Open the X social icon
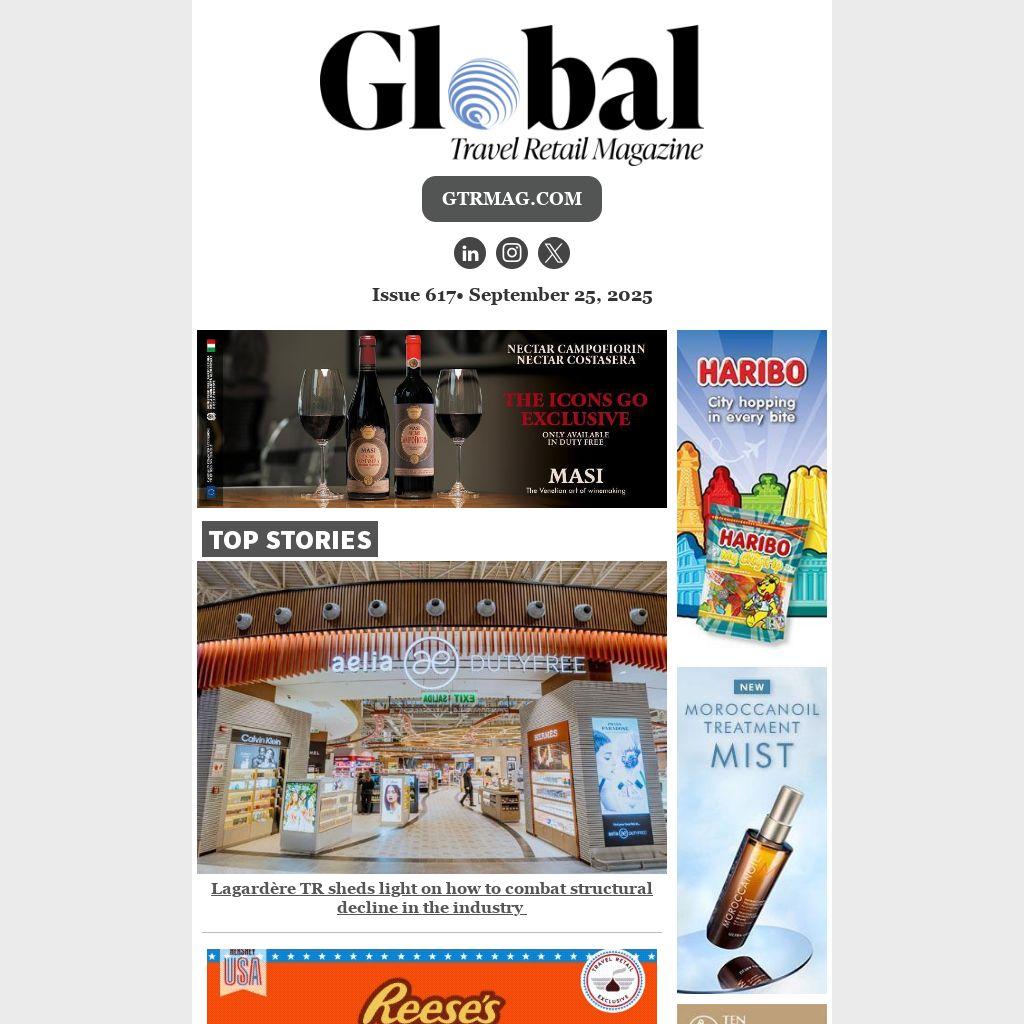 click(x=554, y=253)
